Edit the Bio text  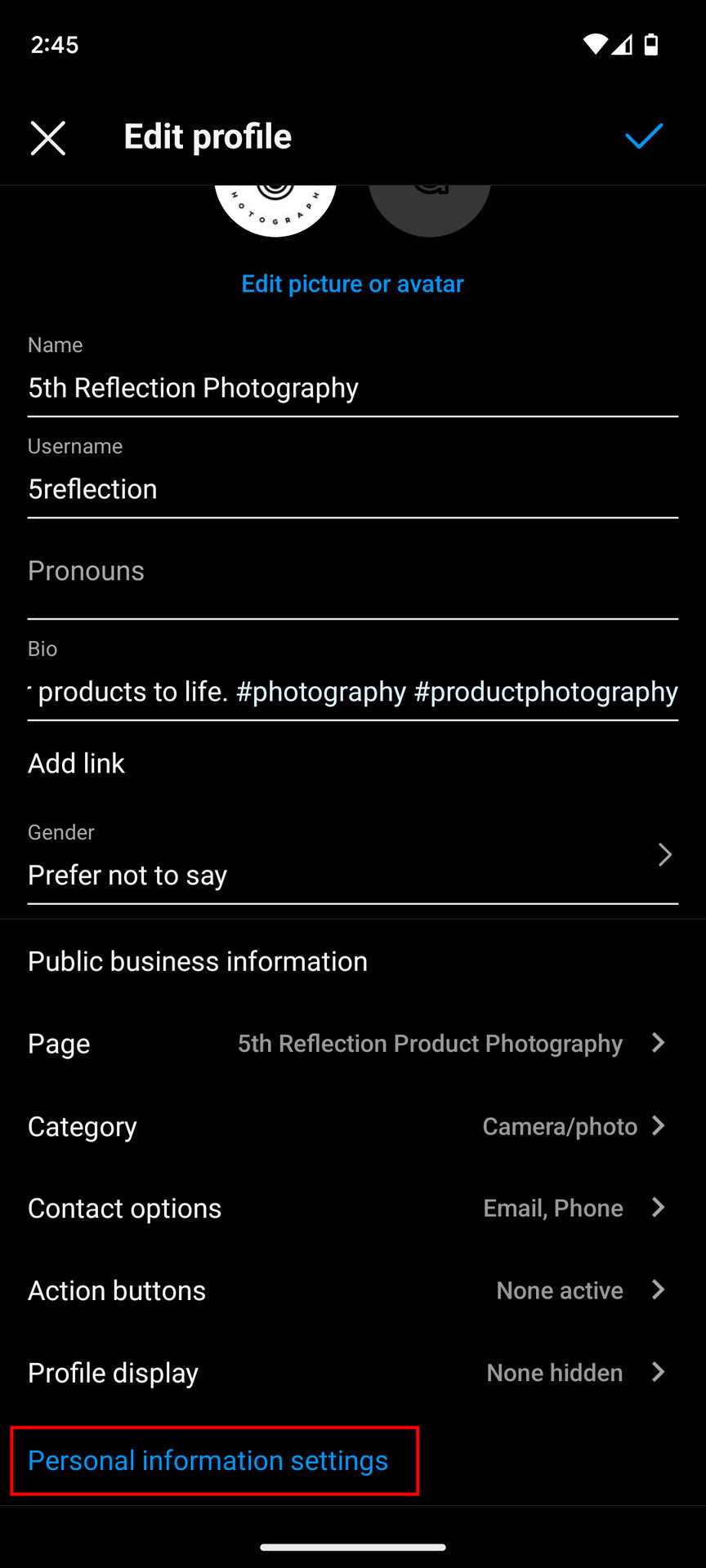point(352,692)
